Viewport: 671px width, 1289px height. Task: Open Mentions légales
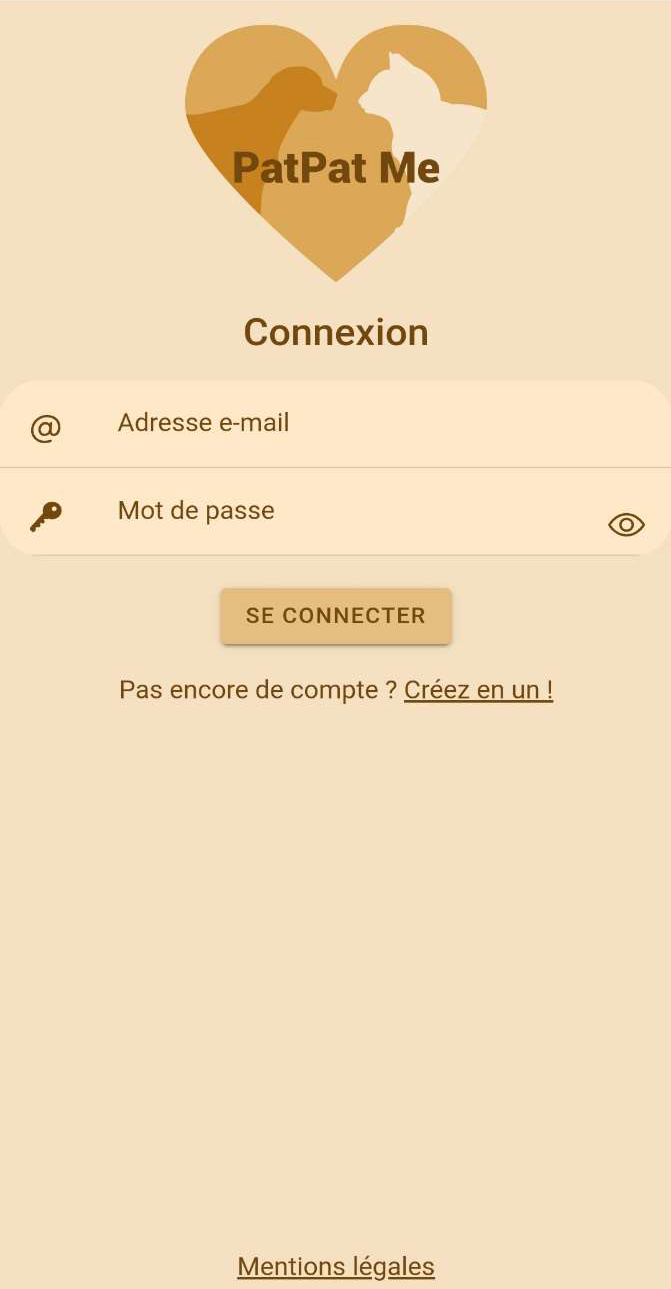click(x=336, y=1267)
